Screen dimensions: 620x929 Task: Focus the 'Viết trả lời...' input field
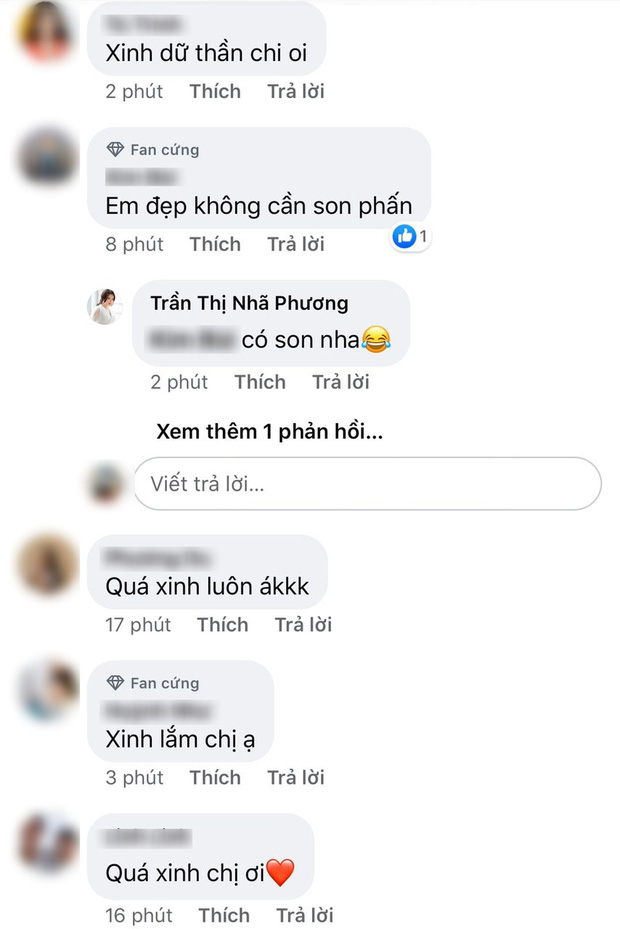(x=367, y=484)
